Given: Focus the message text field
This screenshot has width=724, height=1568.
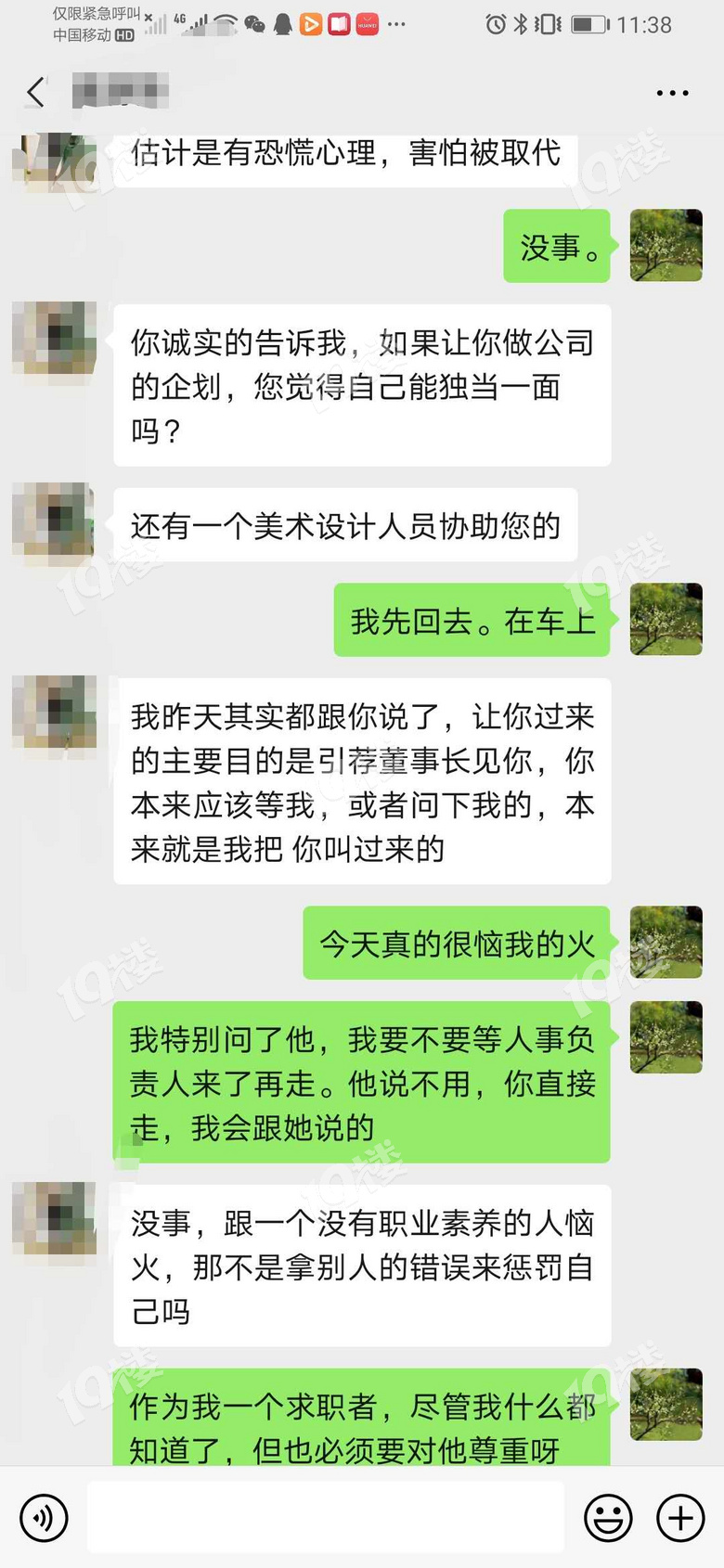Looking at the screenshot, I should click(325, 1519).
